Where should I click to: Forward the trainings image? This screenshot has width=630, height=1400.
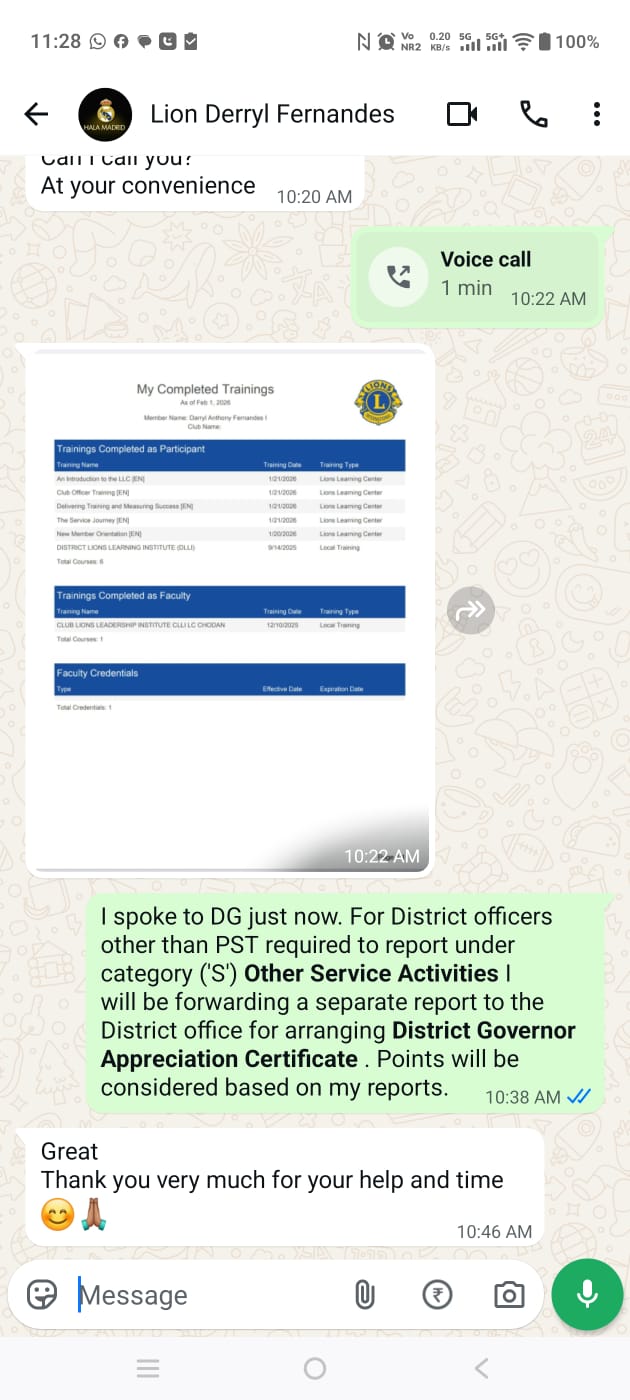coord(471,610)
